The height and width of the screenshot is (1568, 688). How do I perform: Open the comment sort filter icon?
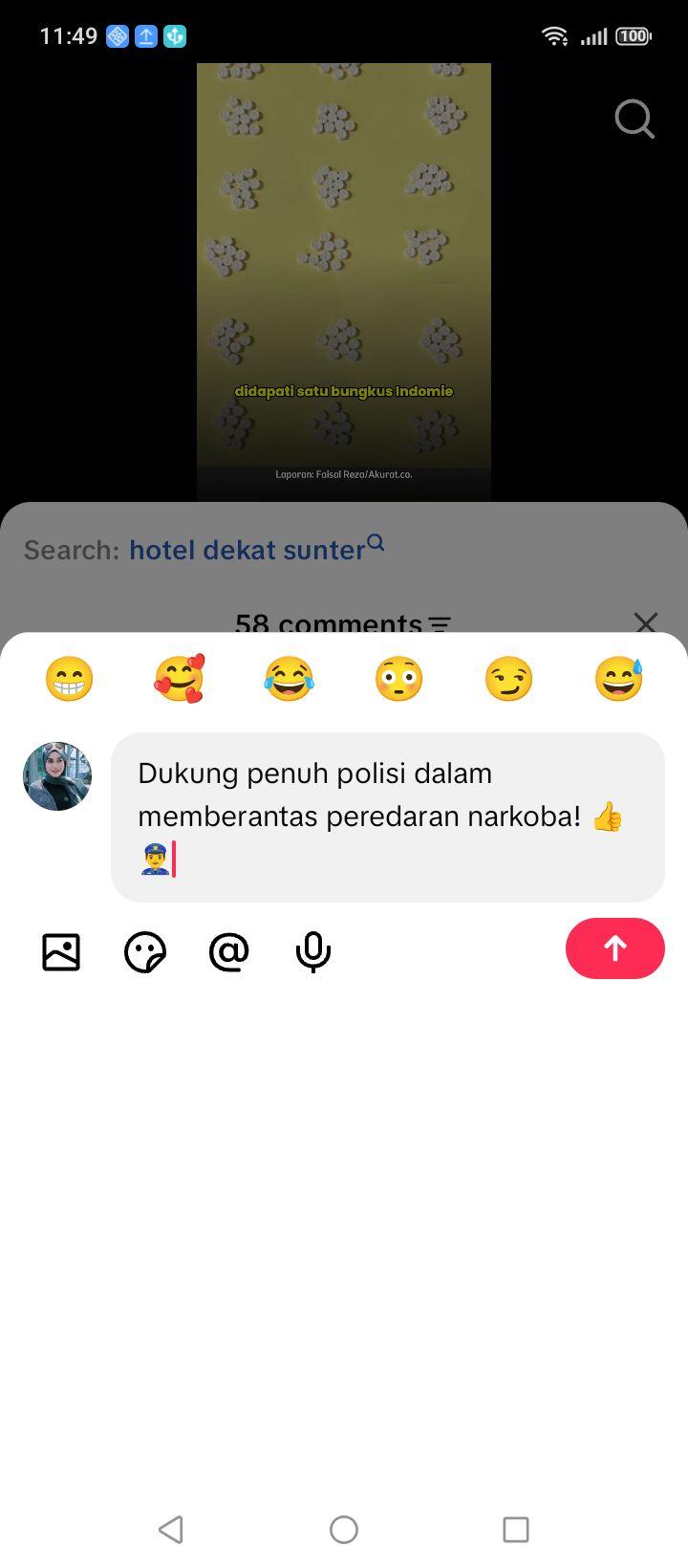tap(440, 624)
